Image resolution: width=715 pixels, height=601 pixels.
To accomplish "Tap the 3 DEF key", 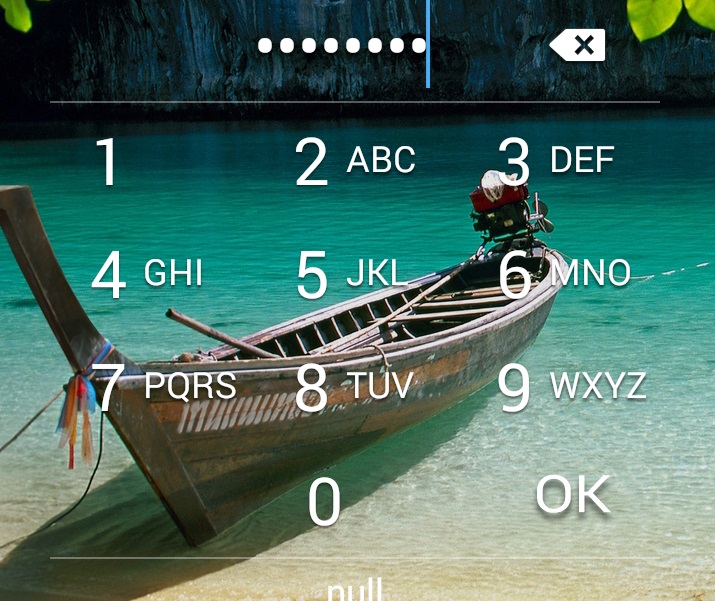I will (556, 160).
